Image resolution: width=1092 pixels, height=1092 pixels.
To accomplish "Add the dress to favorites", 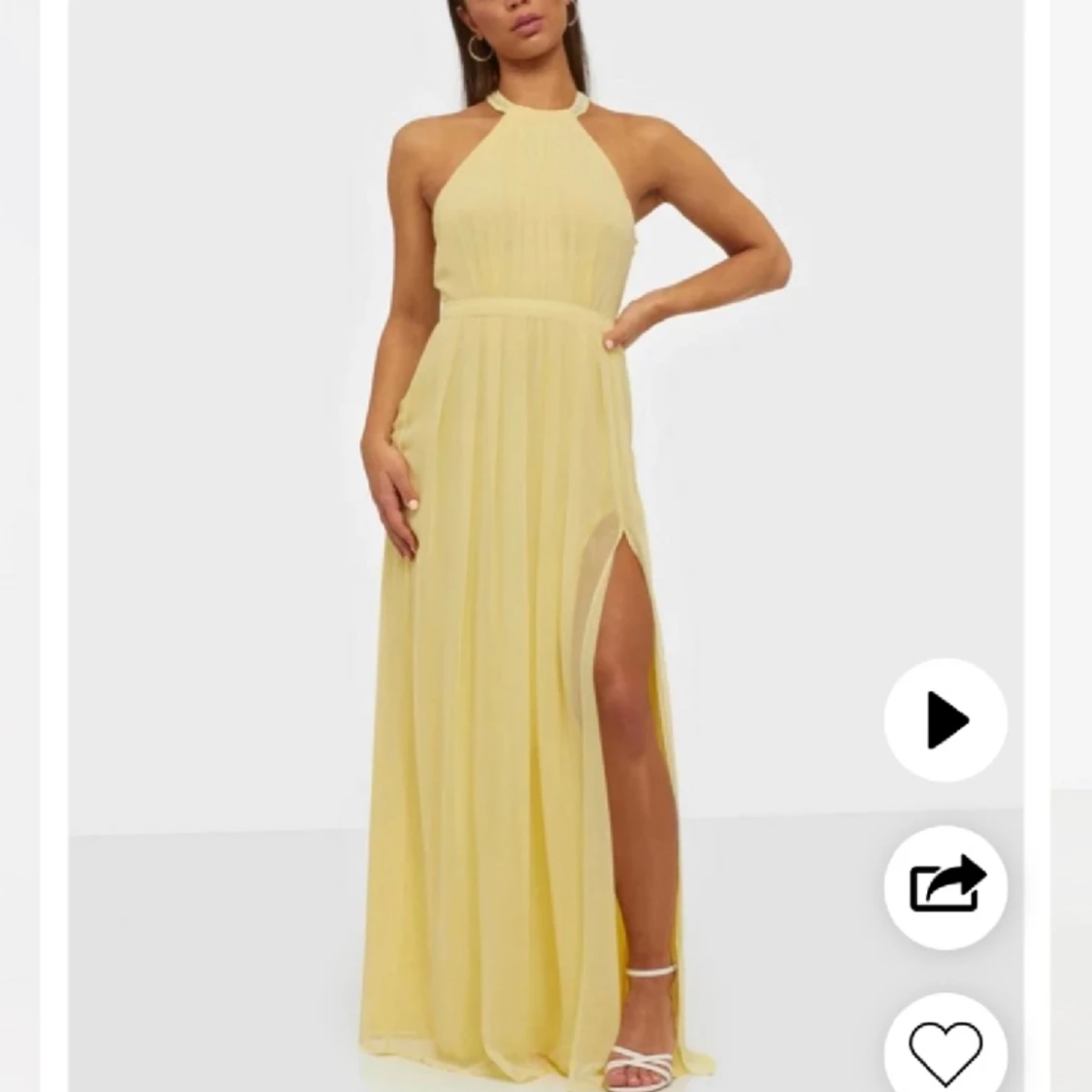I will pyautogui.click(x=945, y=1048).
